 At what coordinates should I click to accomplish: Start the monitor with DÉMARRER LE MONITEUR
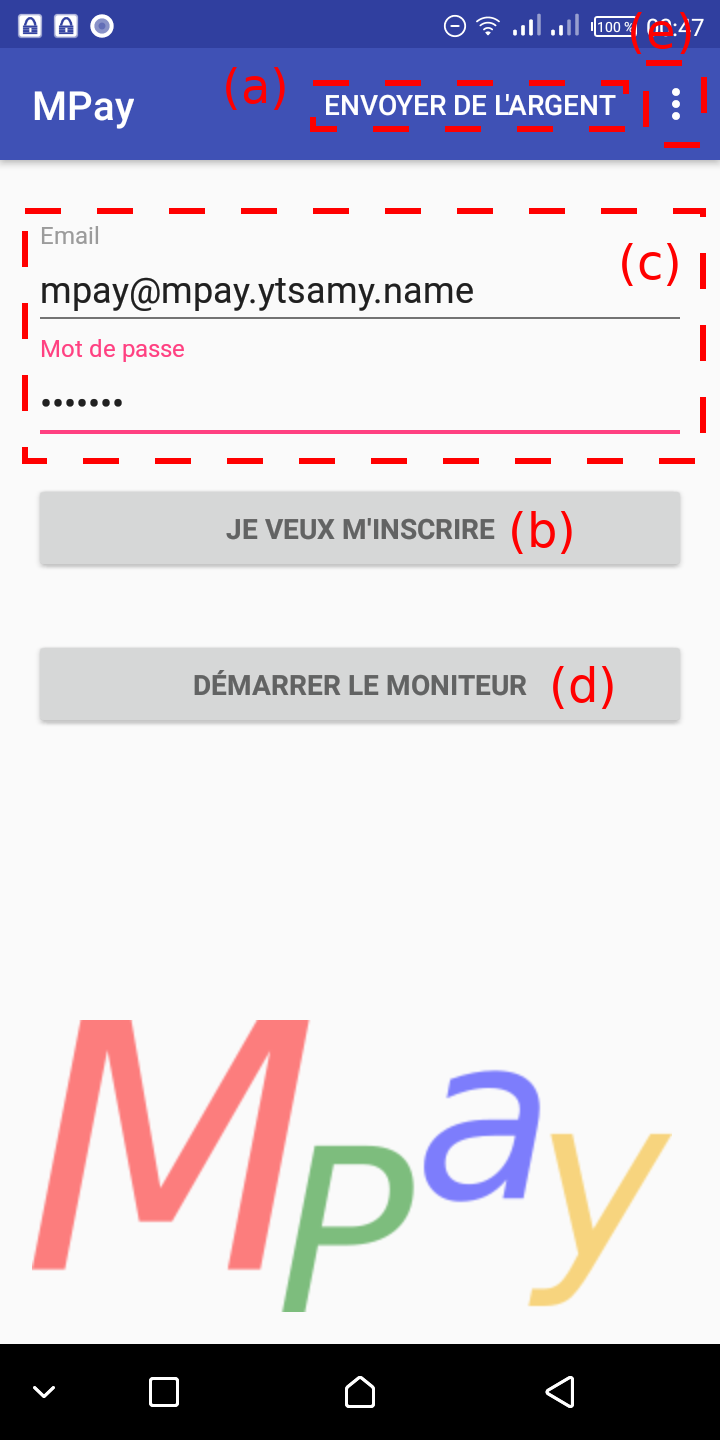[360, 685]
